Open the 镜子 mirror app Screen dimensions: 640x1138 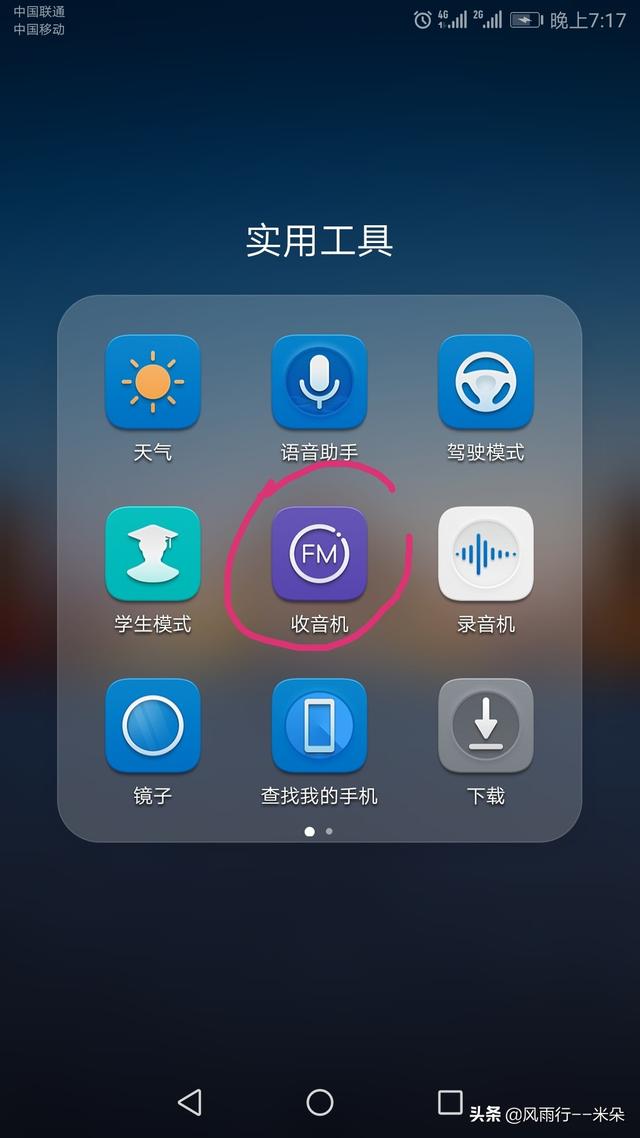pyautogui.click(x=153, y=726)
